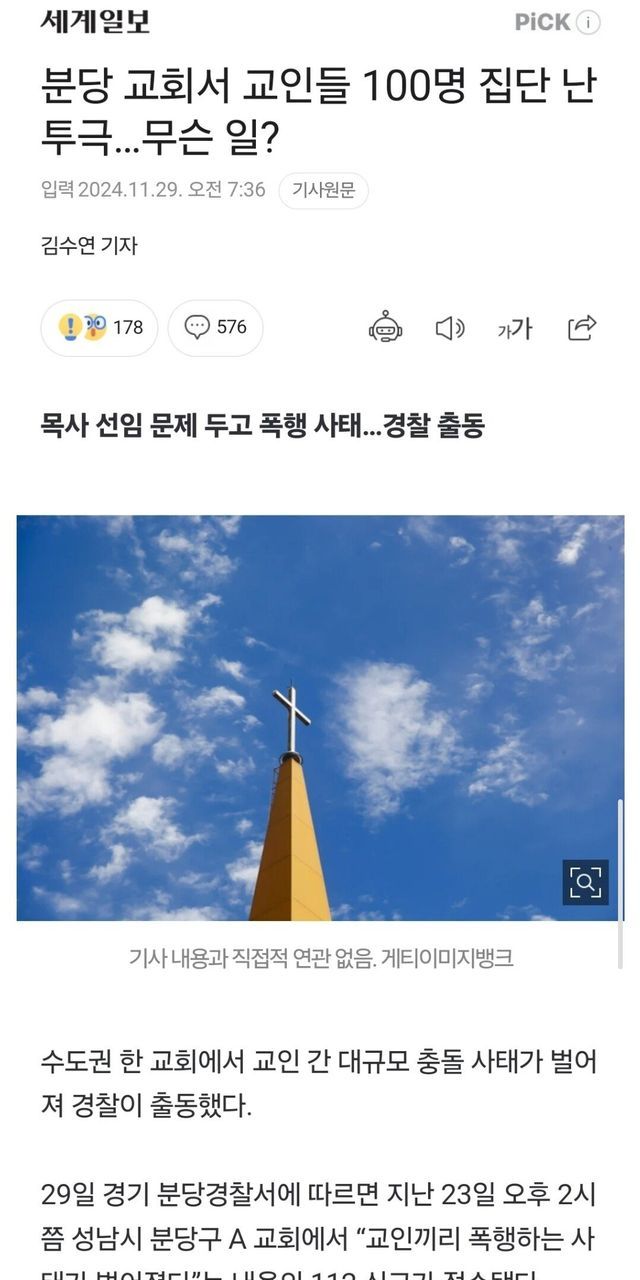Enlarge the church photo with the magnifier icon
The width and height of the screenshot is (640, 1280).
585,882
